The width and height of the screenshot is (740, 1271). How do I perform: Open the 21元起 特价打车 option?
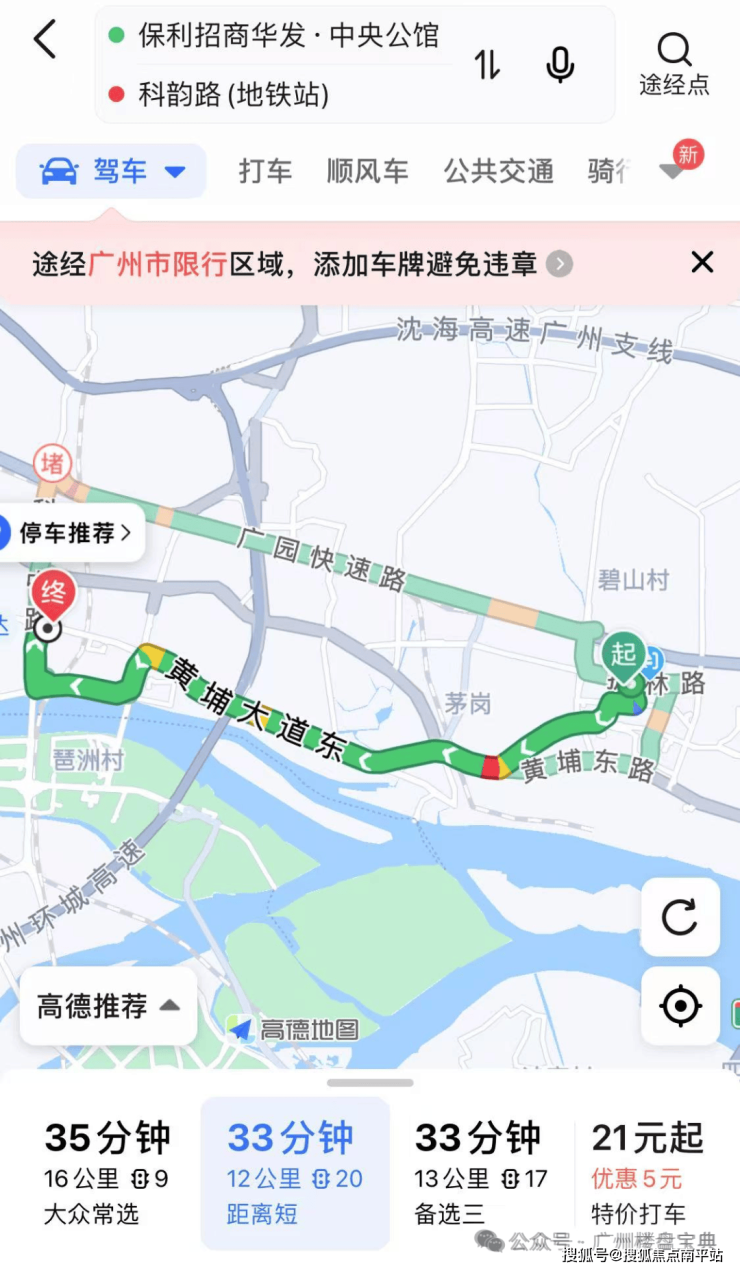point(648,1172)
